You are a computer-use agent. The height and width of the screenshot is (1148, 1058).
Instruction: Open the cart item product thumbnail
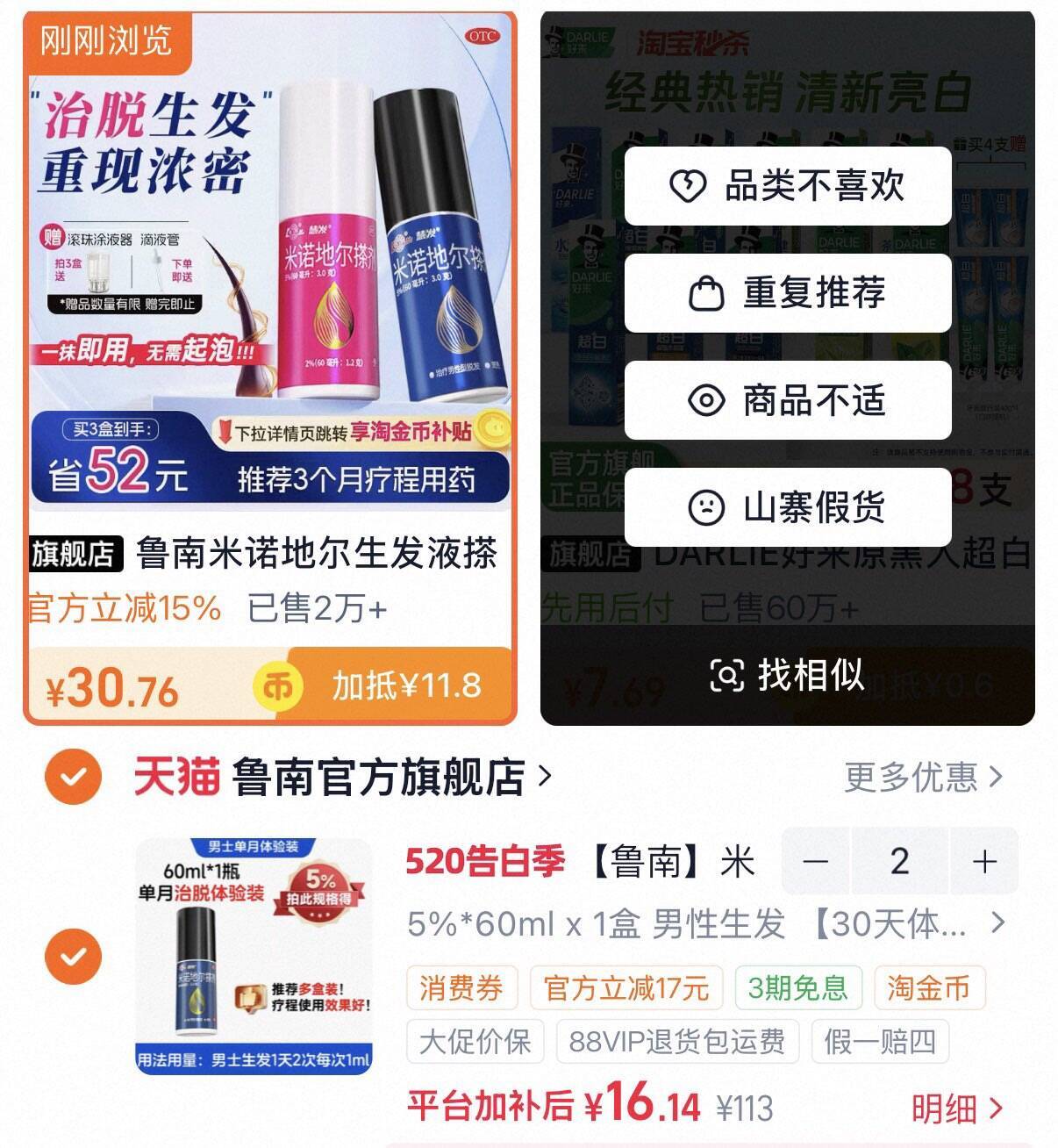254,957
